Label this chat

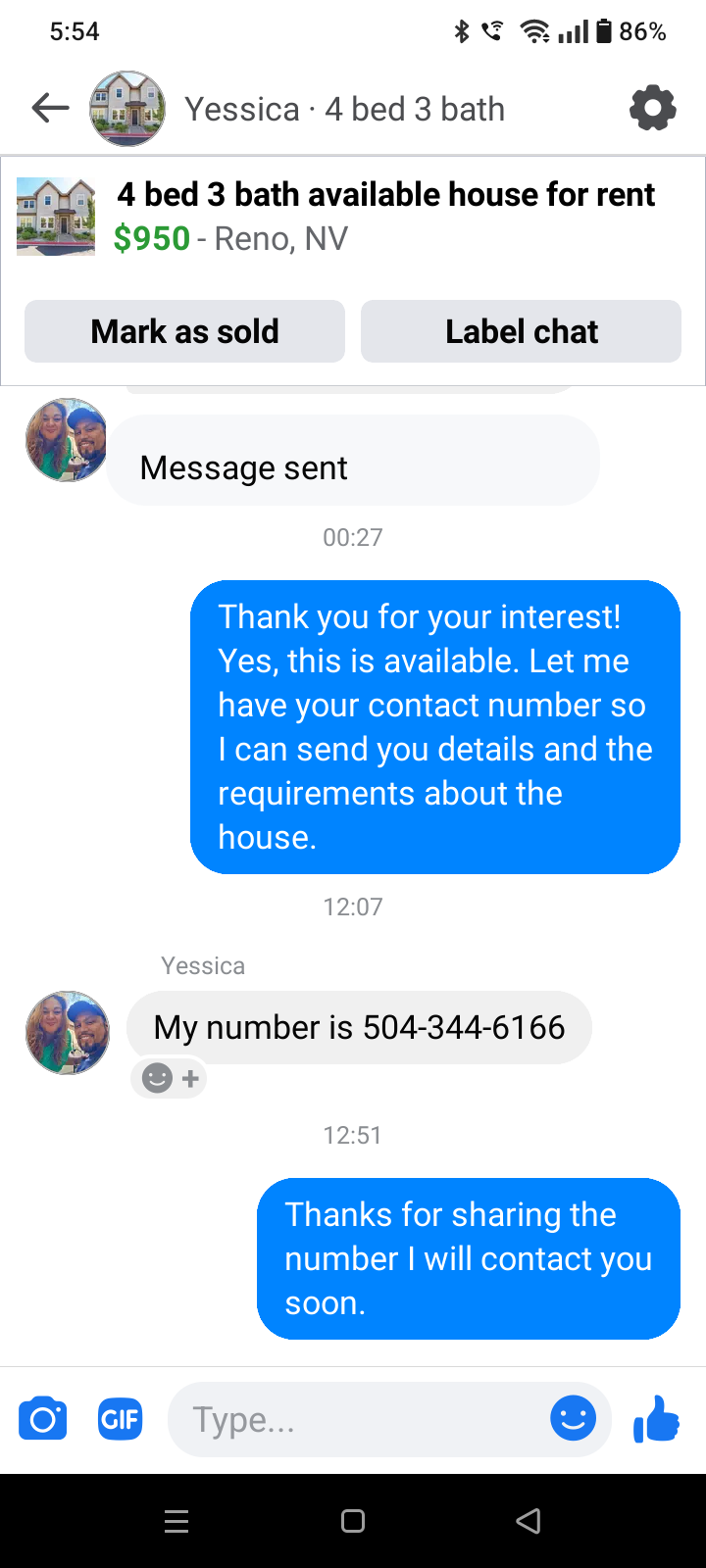pyautogui.click(x=521, y=331)
